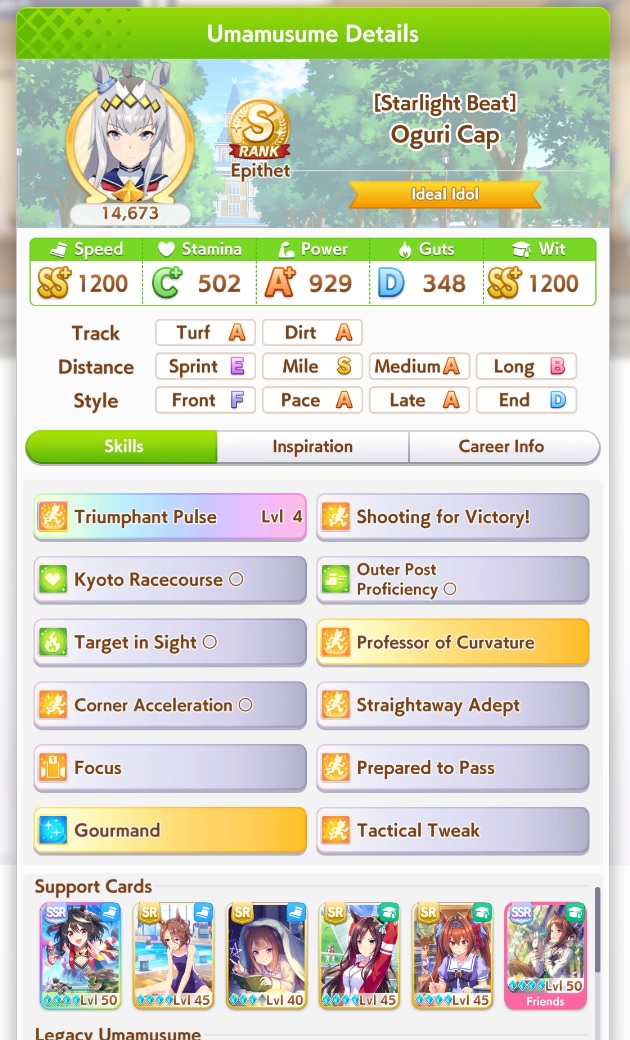
Task: View Triumphant Pulse skill details
Action: coord(170,517)
